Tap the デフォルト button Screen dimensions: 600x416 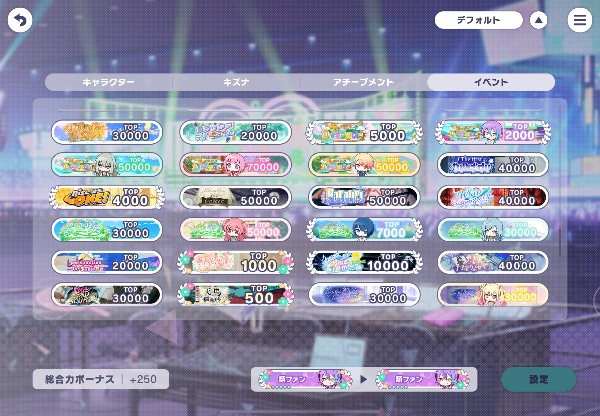click(x=479, y=20)
